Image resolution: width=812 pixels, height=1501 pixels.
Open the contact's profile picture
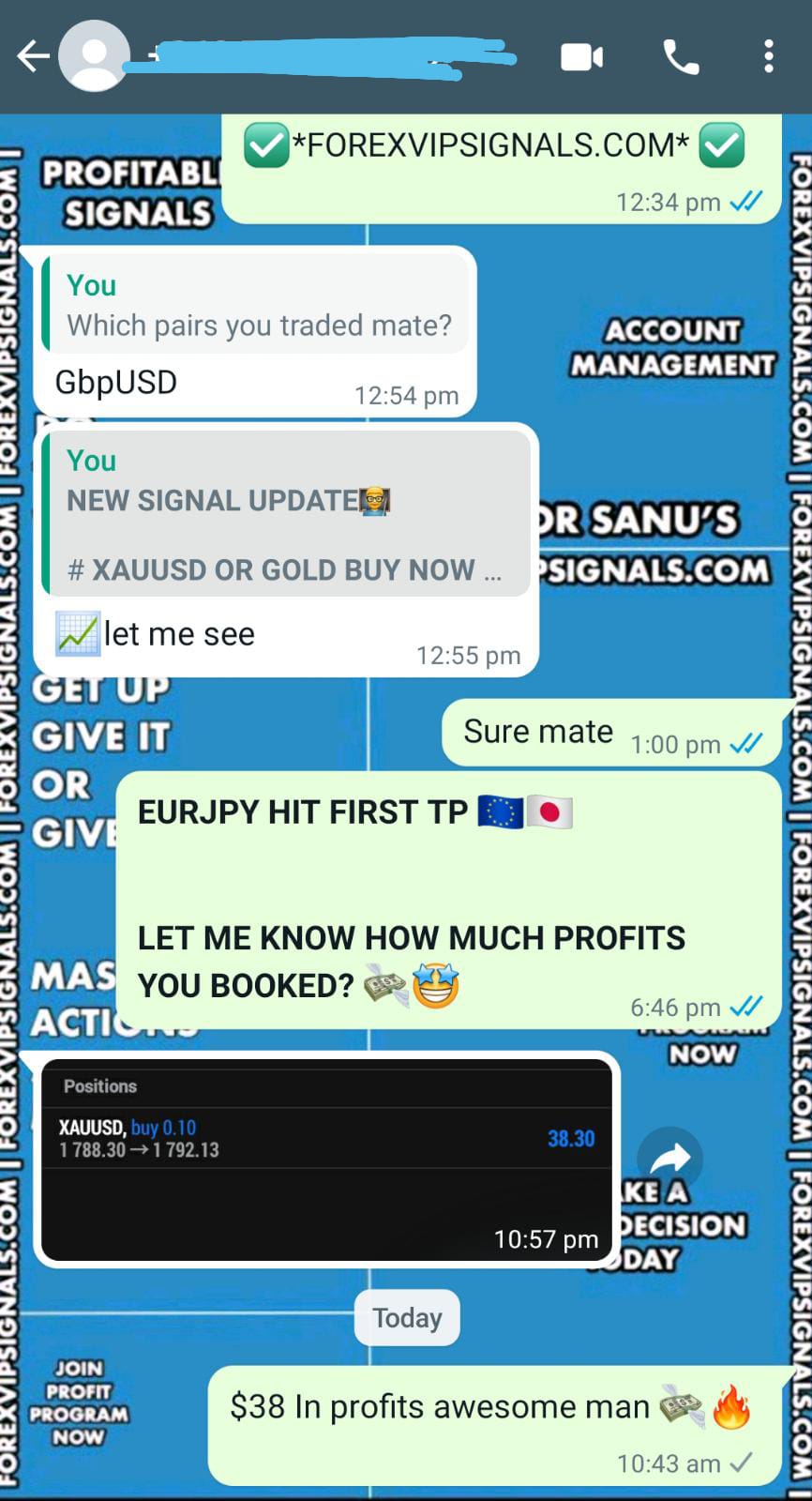pos(94,56)
